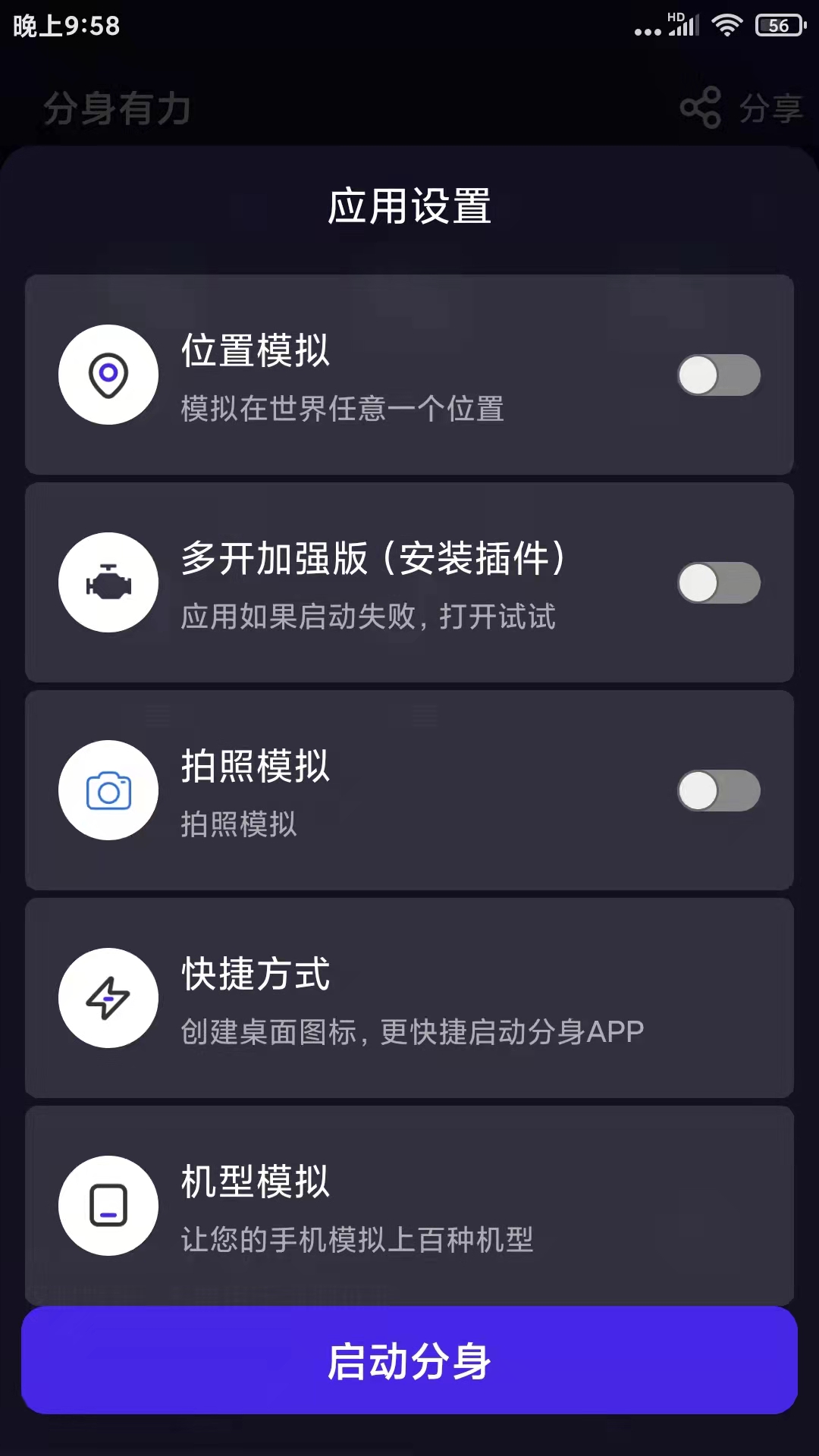Select the phone icon beside 机型模拟

(108, 1206)
